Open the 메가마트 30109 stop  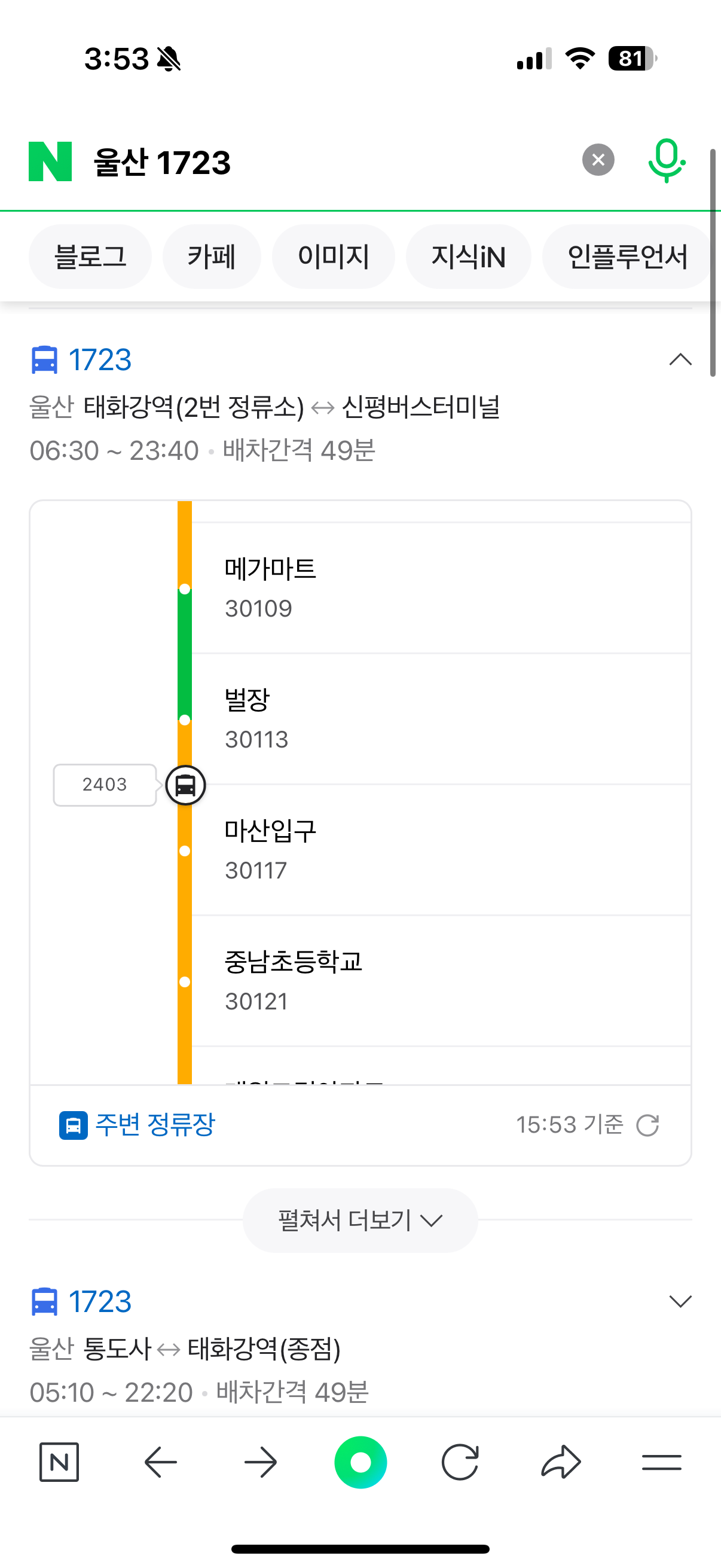[x=441, y=588]
